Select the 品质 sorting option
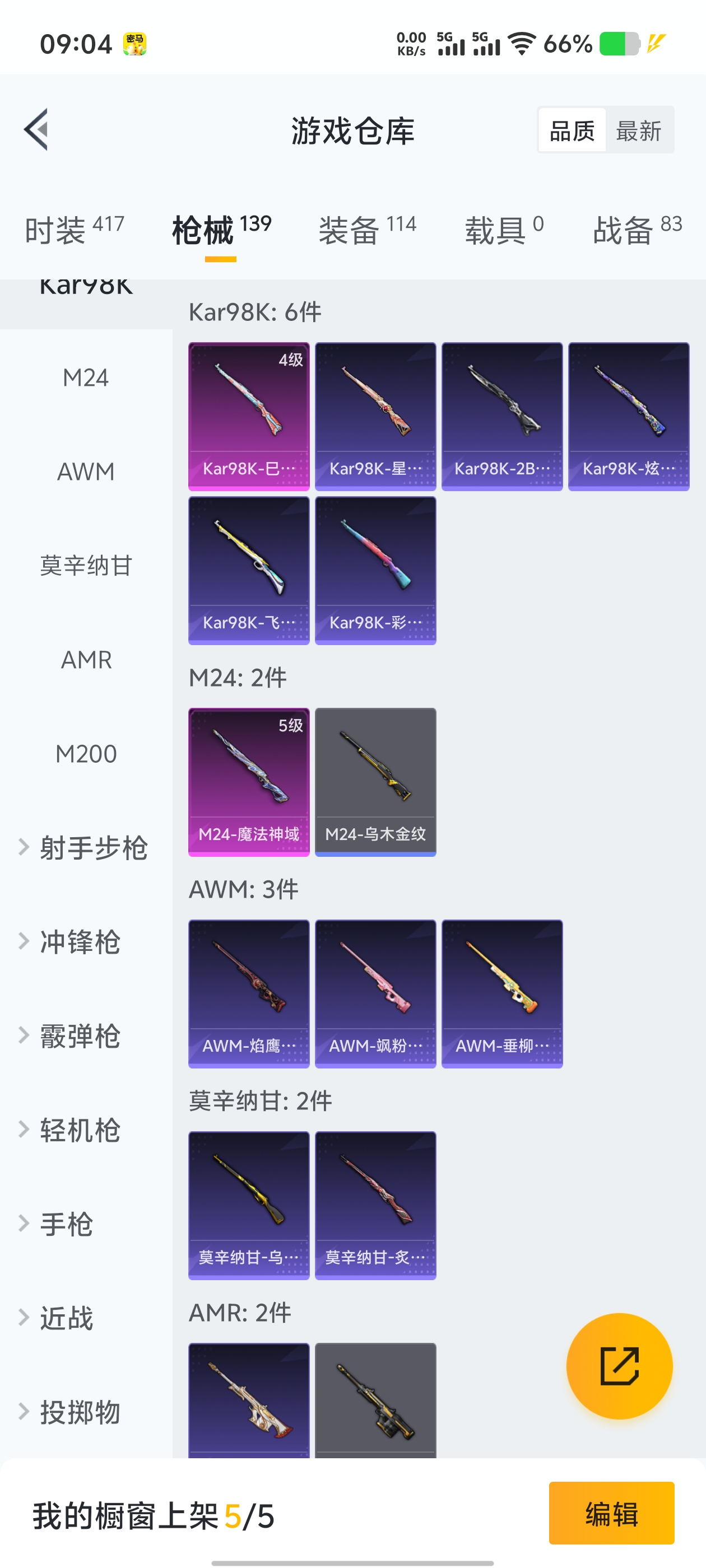This screenshot has width=706, height=1568. (572, 130)
